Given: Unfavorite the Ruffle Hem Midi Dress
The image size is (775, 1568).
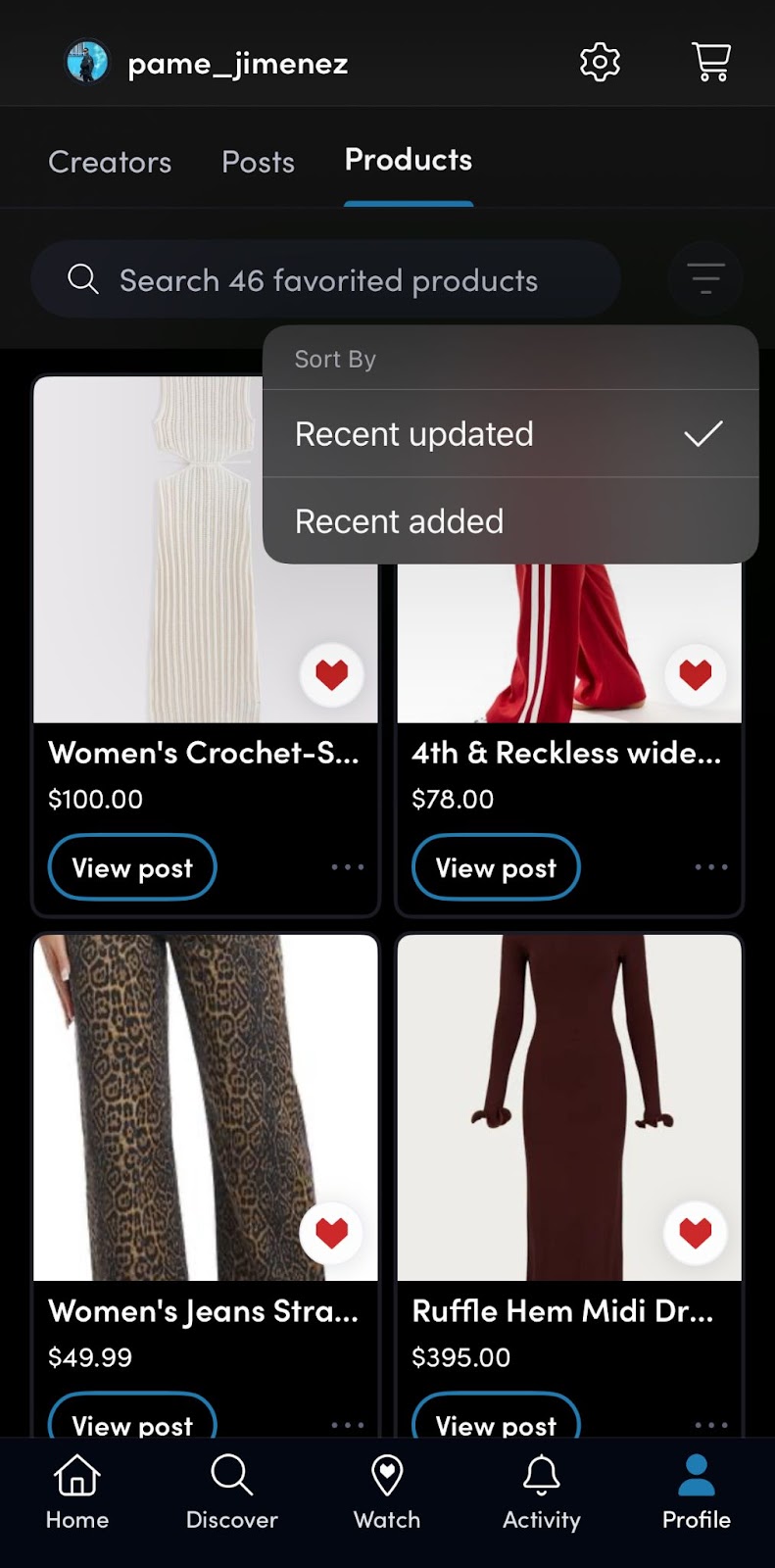Looking at the screenshot, I should (x=695, y=1233).
